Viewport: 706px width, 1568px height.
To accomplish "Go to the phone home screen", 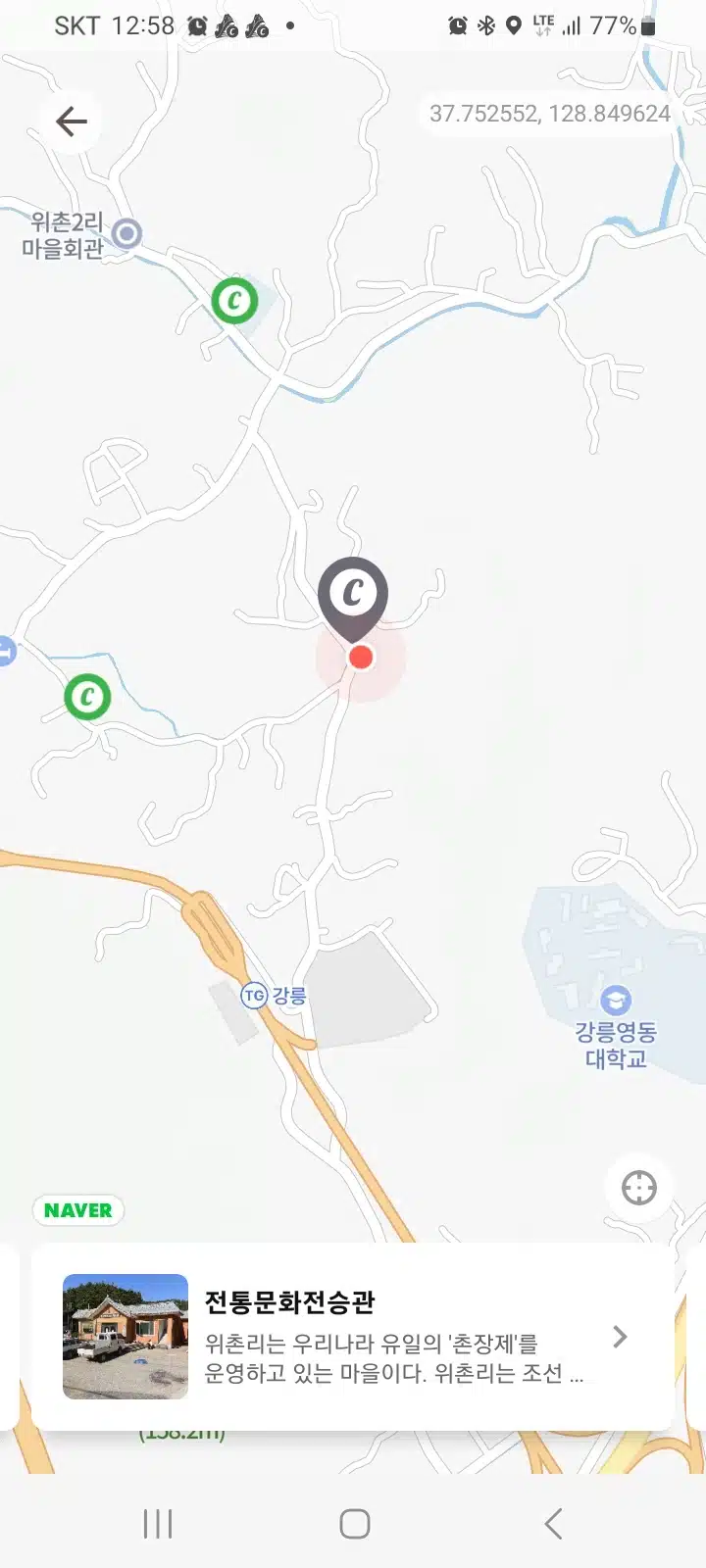I will [x=354, y=1524].
